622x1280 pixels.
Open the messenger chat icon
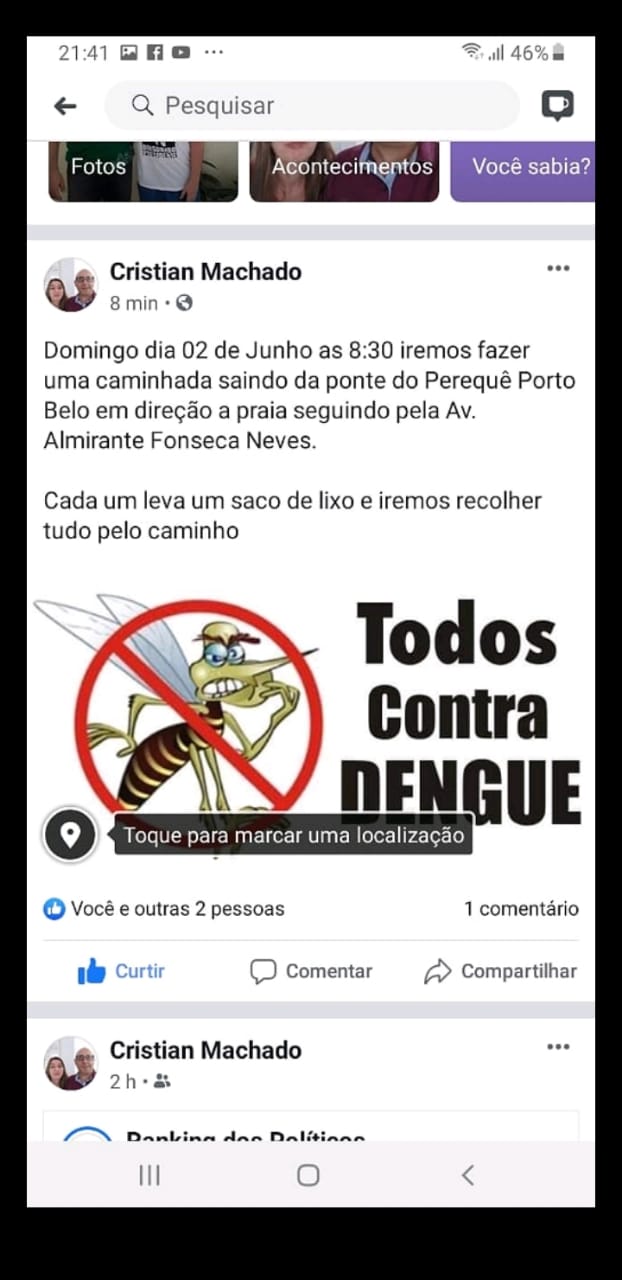coord(557,106)
